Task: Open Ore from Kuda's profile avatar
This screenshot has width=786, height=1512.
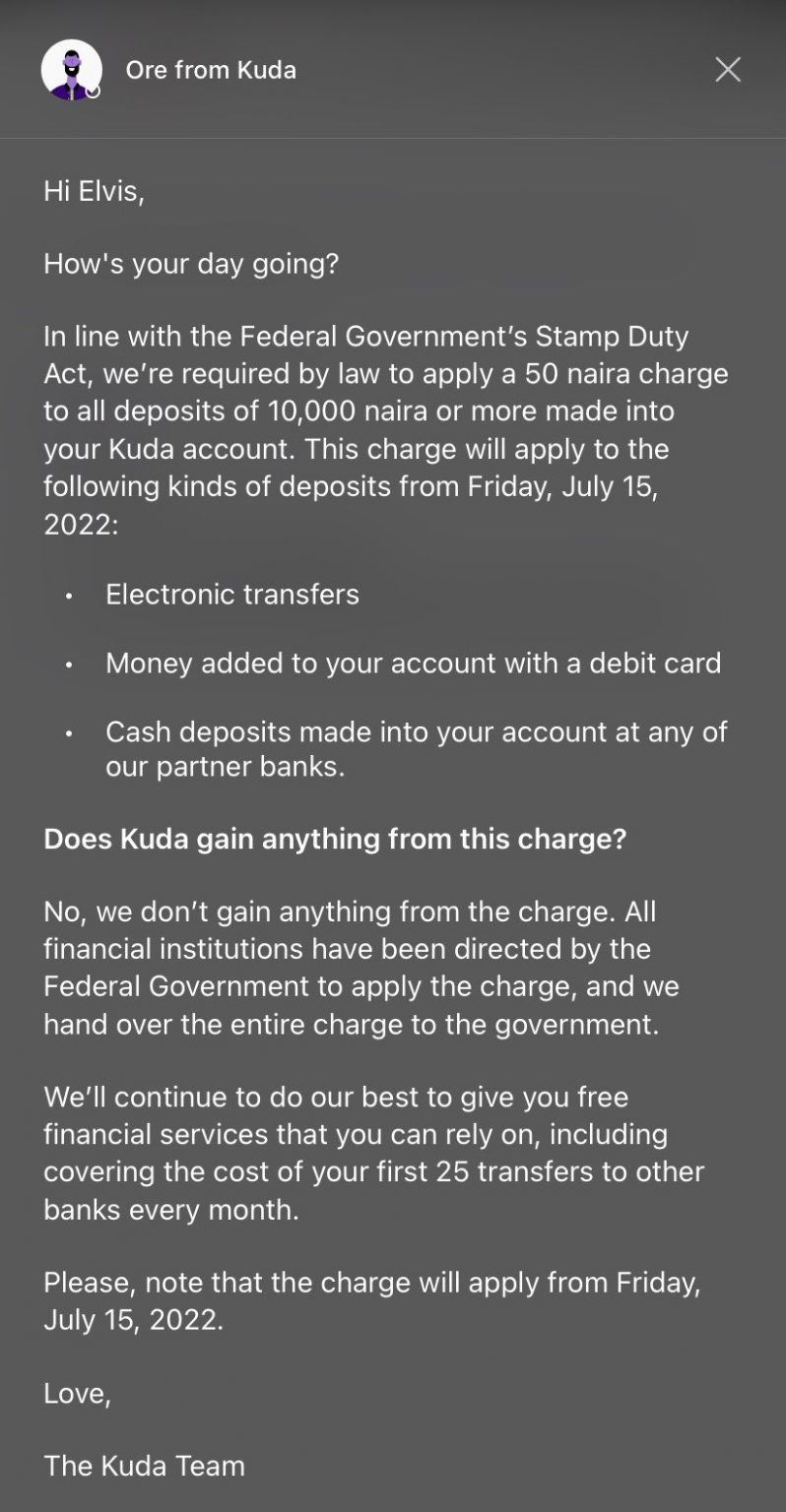Action: point(71,70)
